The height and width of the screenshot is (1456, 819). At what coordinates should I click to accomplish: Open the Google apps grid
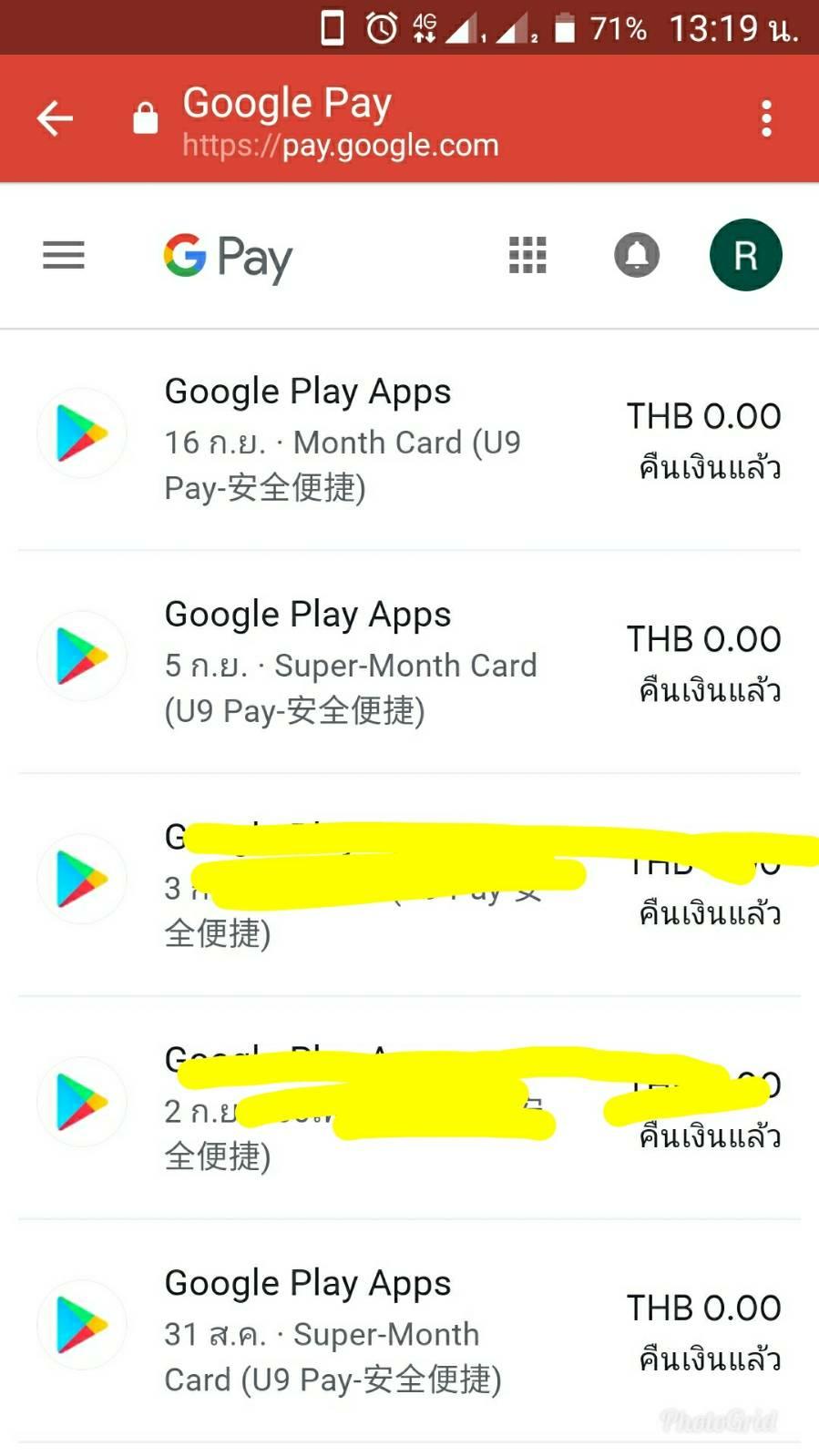coord(527,255)
